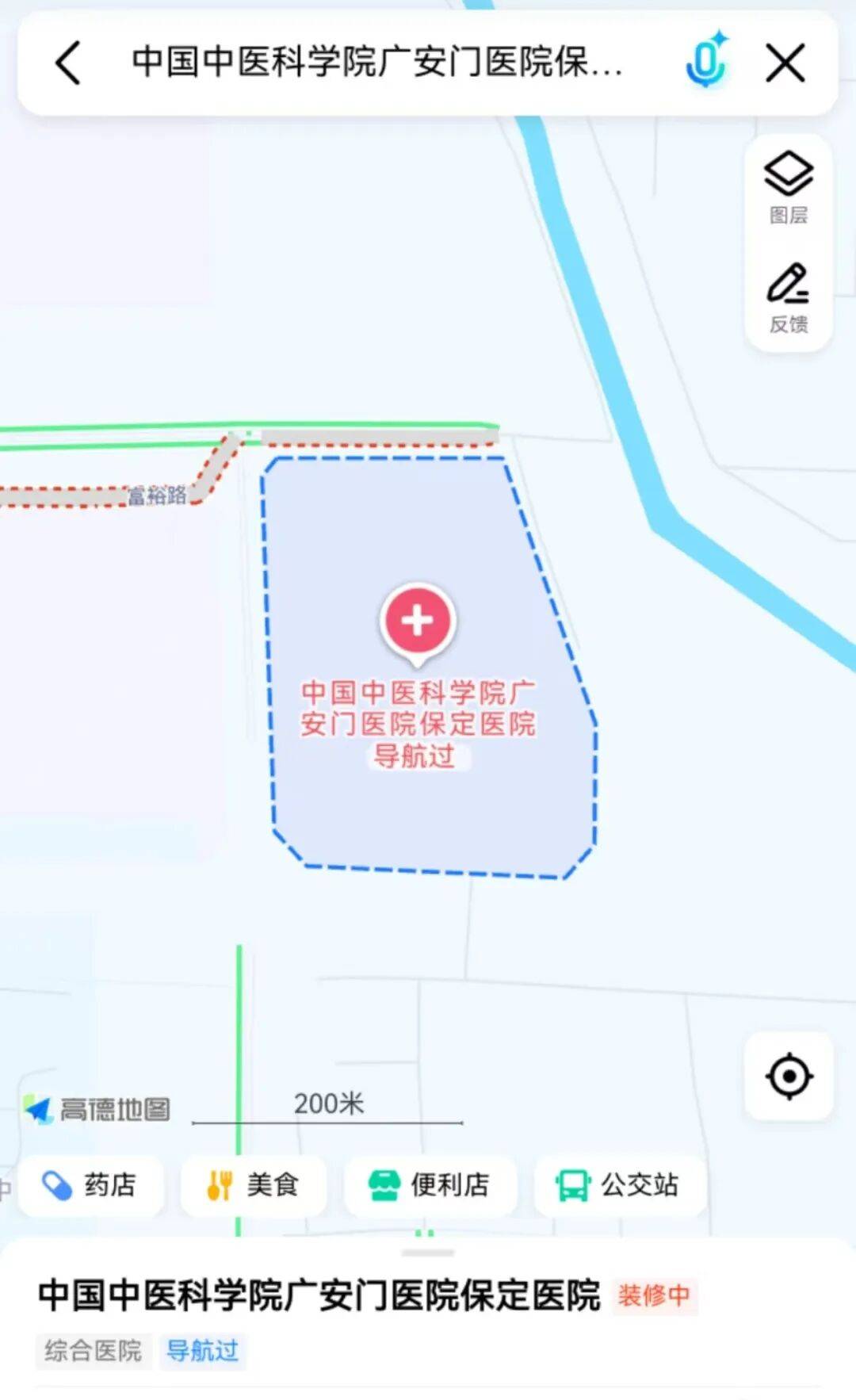Viewport: 856px width, 1400px height.
Task: Select the 公交站 nearby chip
Action: pos(619,1185)
